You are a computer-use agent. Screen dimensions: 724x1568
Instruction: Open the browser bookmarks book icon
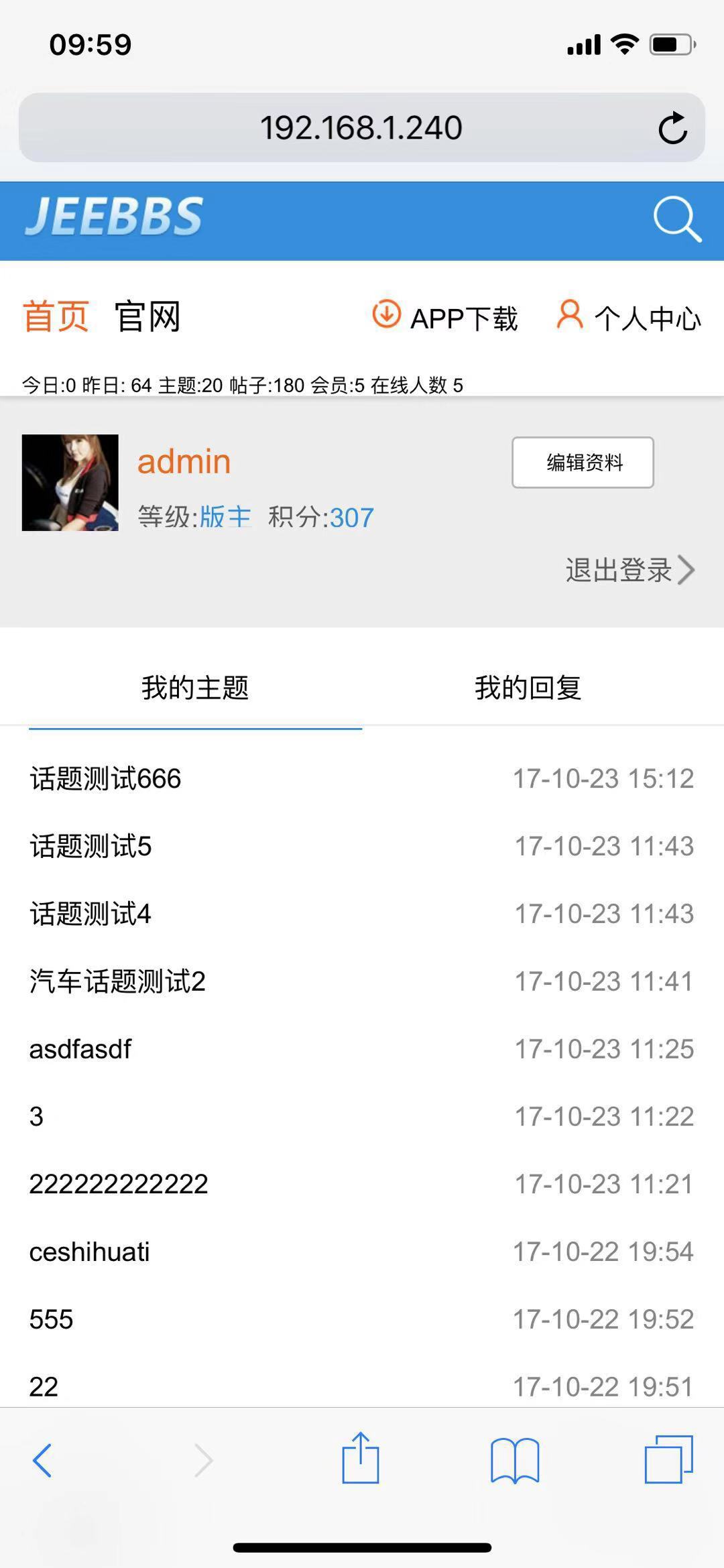click(x=515, y=1459)
